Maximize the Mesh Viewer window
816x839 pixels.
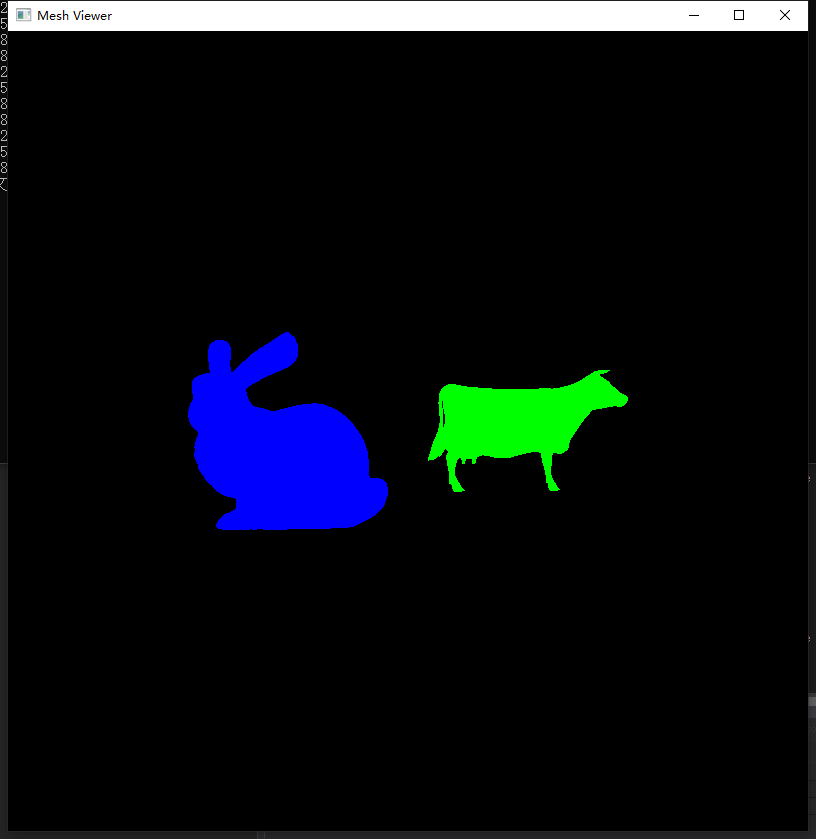739,15
